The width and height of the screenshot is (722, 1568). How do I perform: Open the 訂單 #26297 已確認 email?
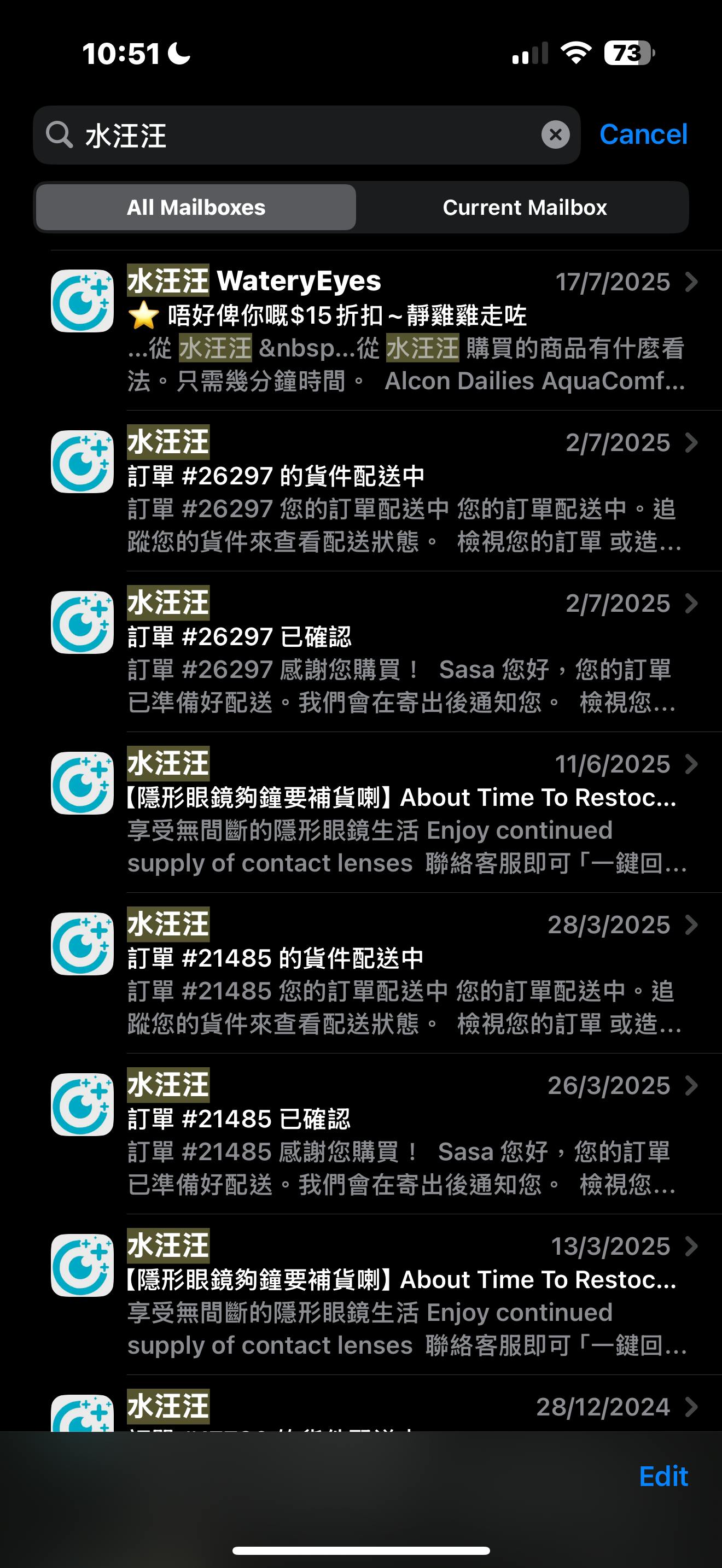pos(402,652)
